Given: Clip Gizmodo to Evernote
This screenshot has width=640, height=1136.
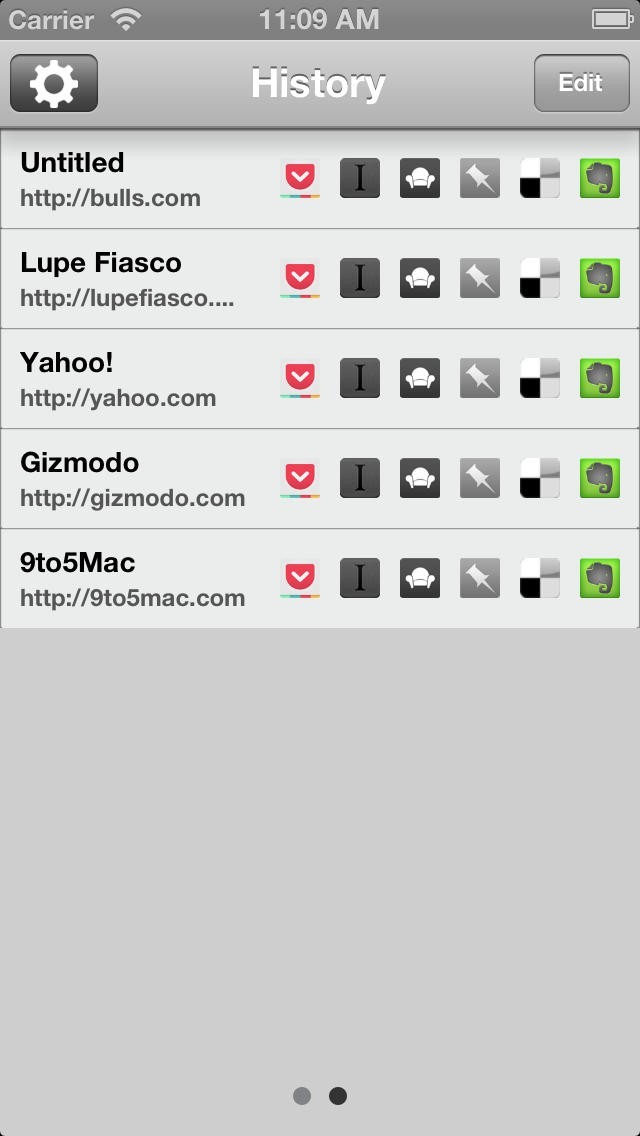Looking at the screenshot, I should (600, 479).
